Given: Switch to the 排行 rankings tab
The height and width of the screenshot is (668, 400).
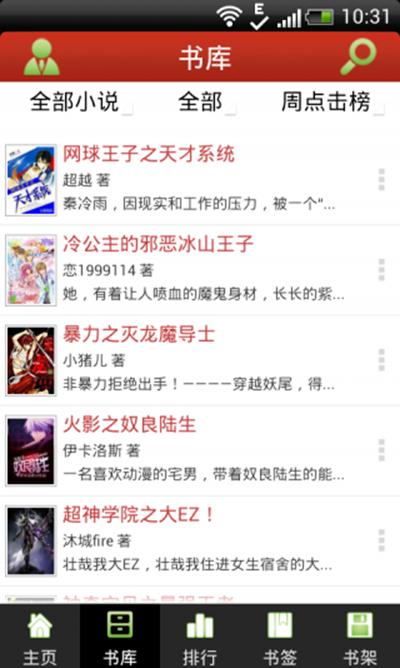Looking at the screenshot, I should coord(200,636).
